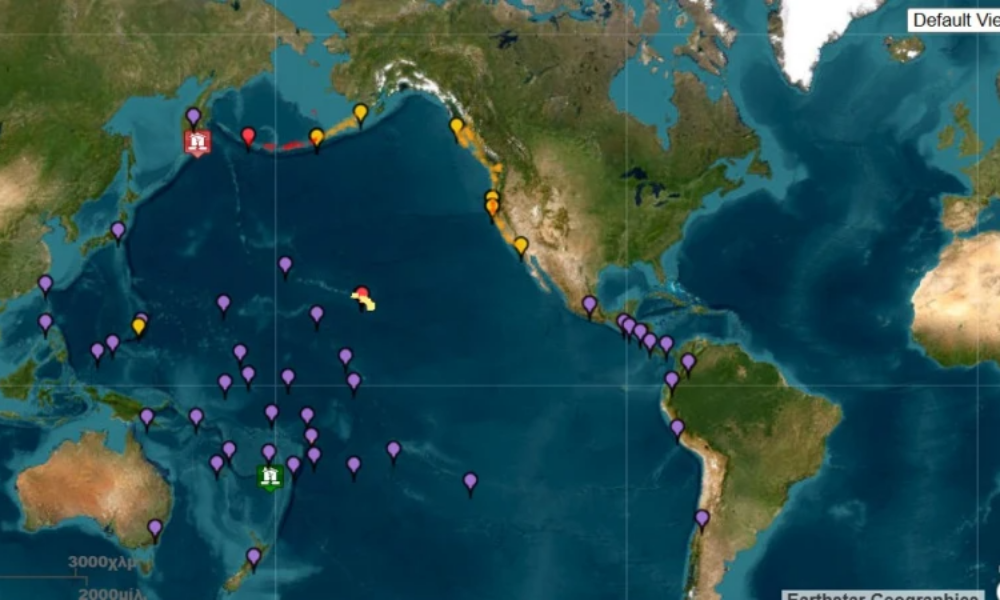The height and width of the screenshot is (600, 1000).
Task: Select the purple marker on New Zealand
Action: [254, 556]
